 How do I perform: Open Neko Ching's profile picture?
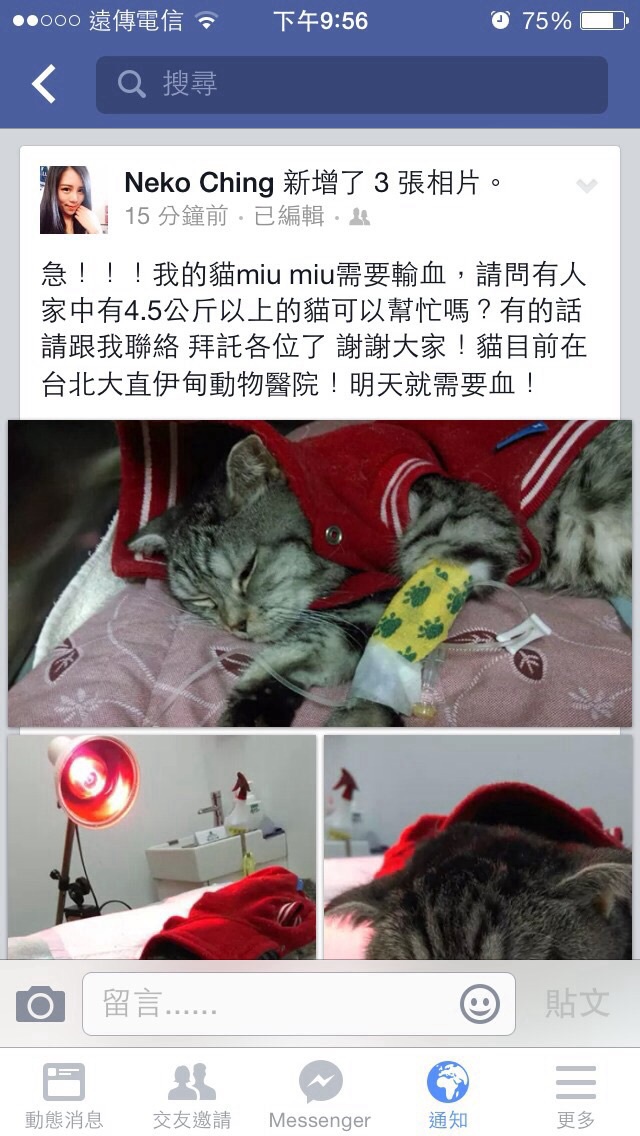[70, 200]
